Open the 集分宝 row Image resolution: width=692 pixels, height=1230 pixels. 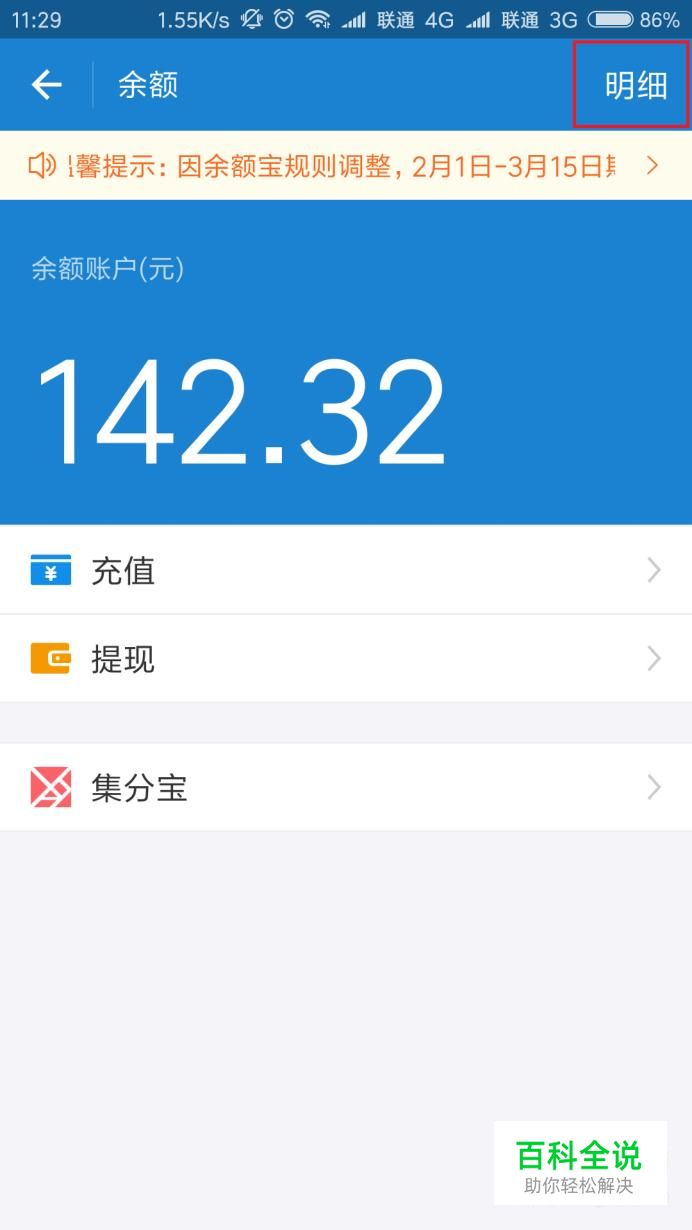tap(346, 787)
